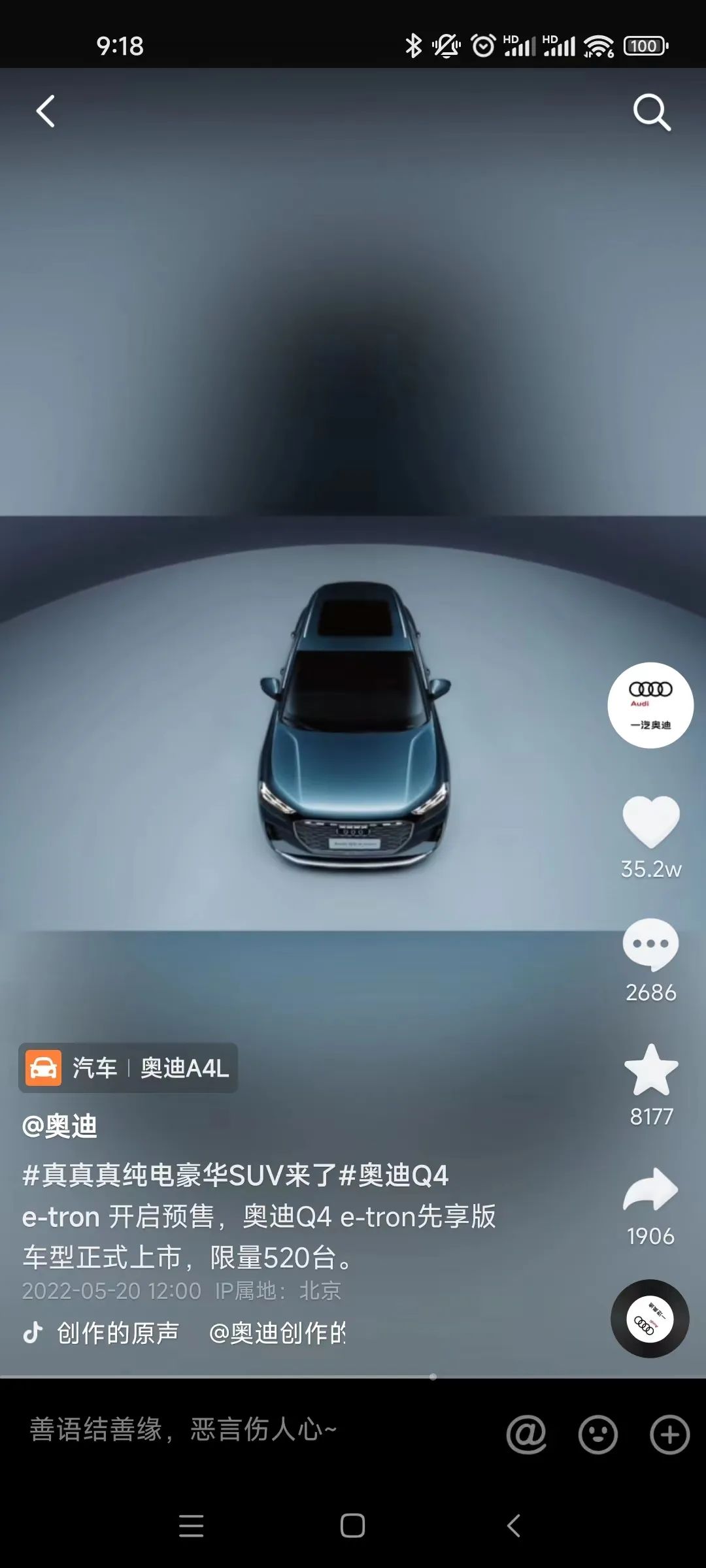Tap the plus icon in the comment bar
Viewport: 706px width, 1568px height.
click(x=669, y=1434)
